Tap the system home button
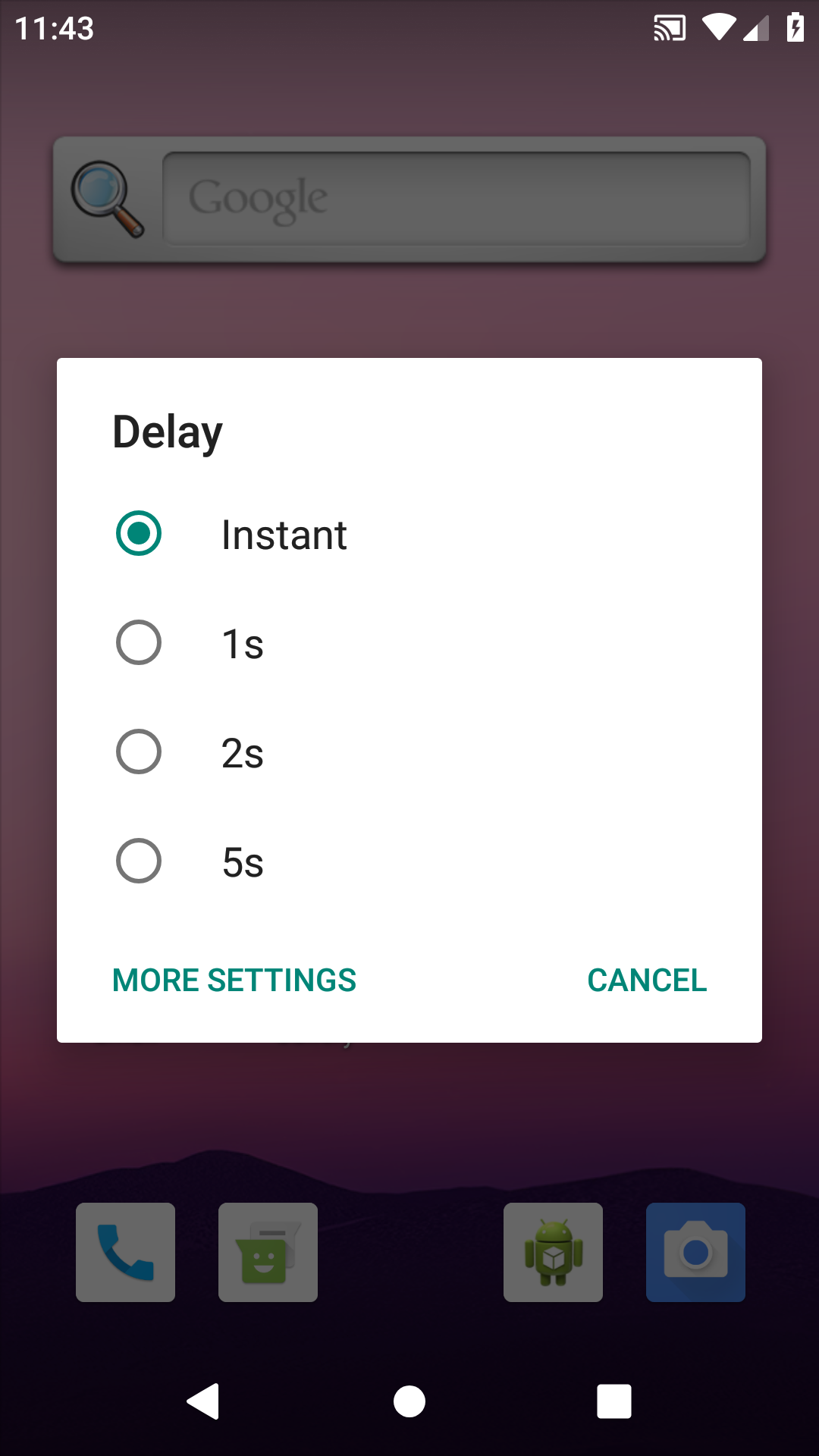 click(x=409, y=1401)
